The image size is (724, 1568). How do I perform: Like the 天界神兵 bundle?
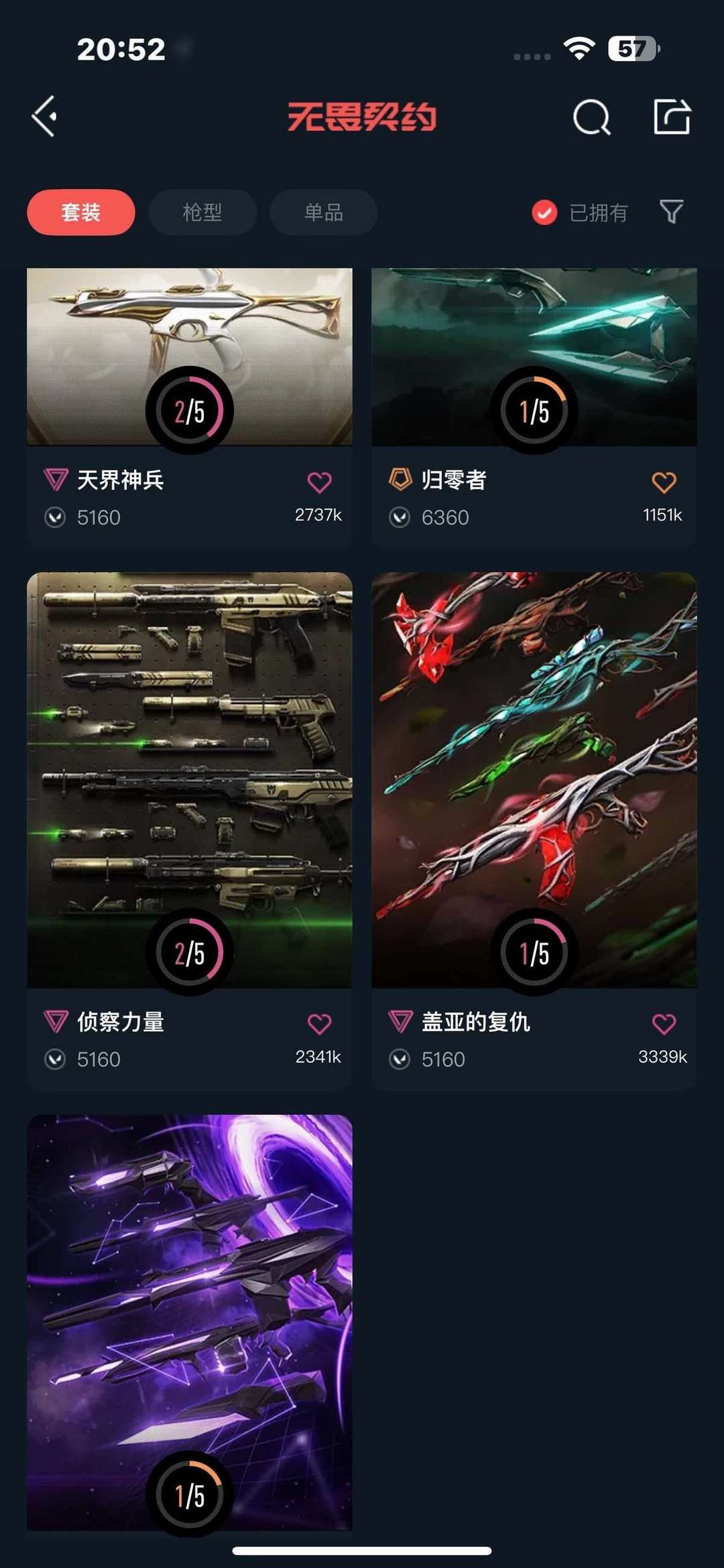[x=319, y=482]
